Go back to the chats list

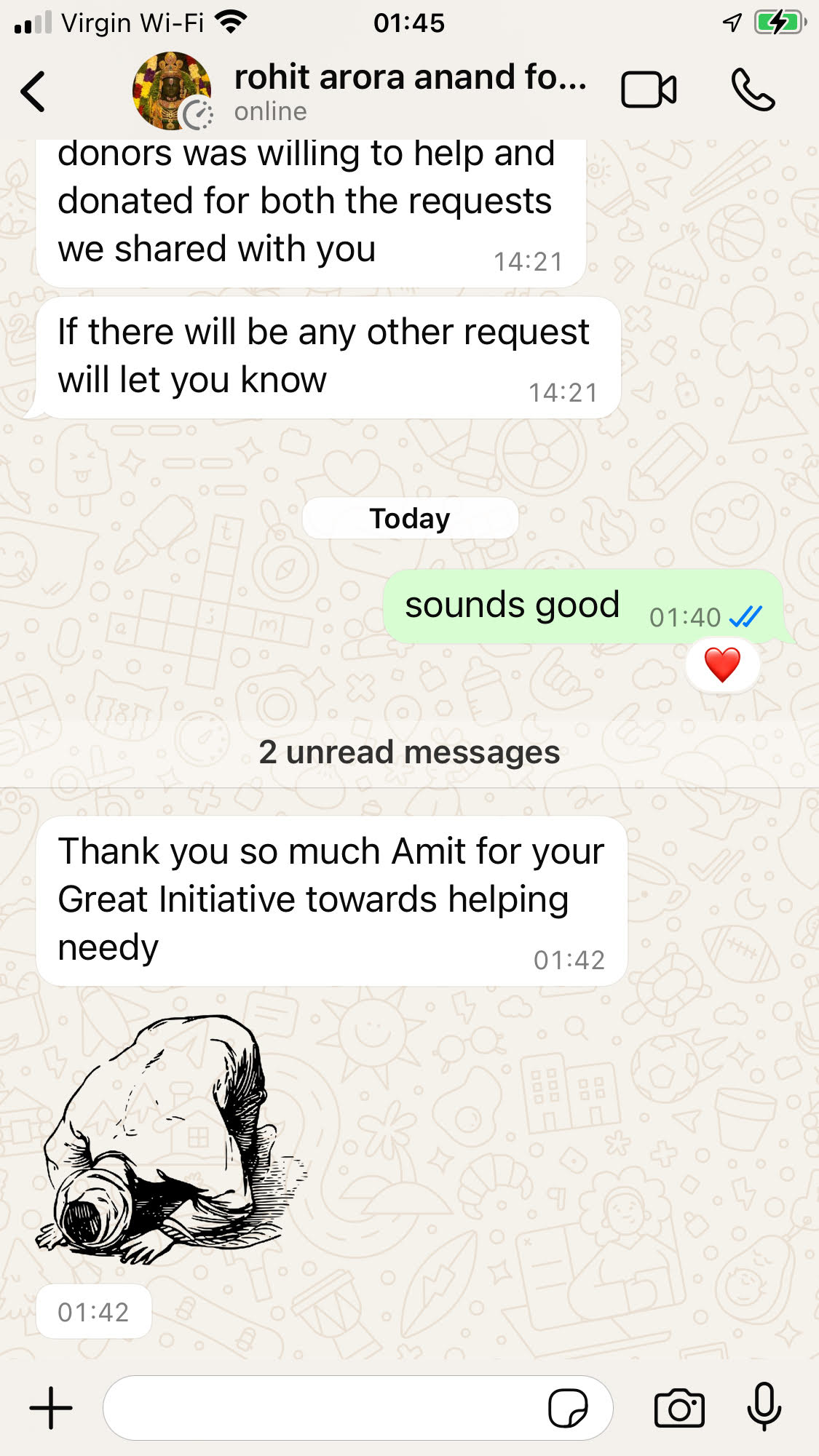(33, 92)
